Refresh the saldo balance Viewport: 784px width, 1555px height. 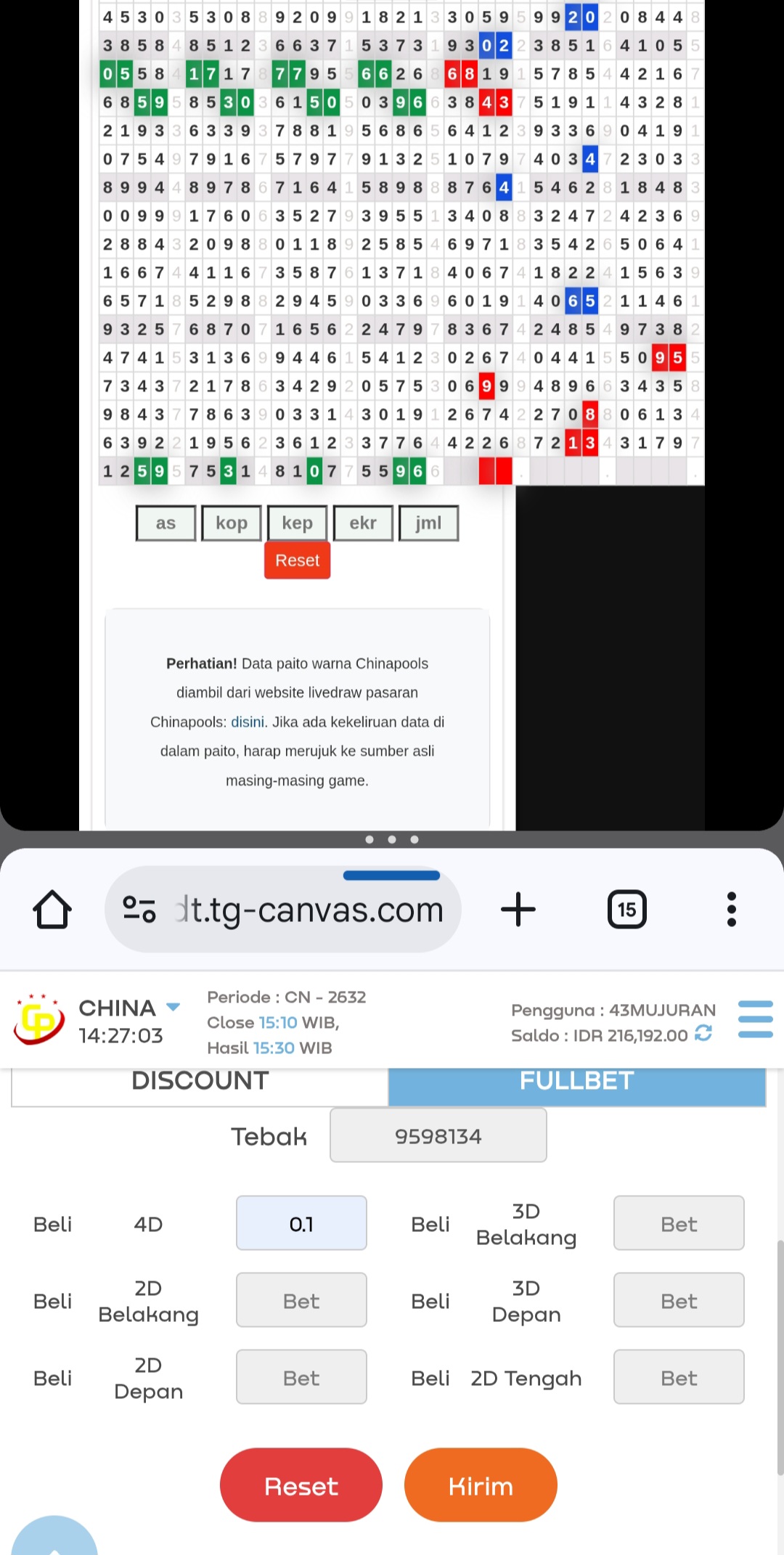703,1033
